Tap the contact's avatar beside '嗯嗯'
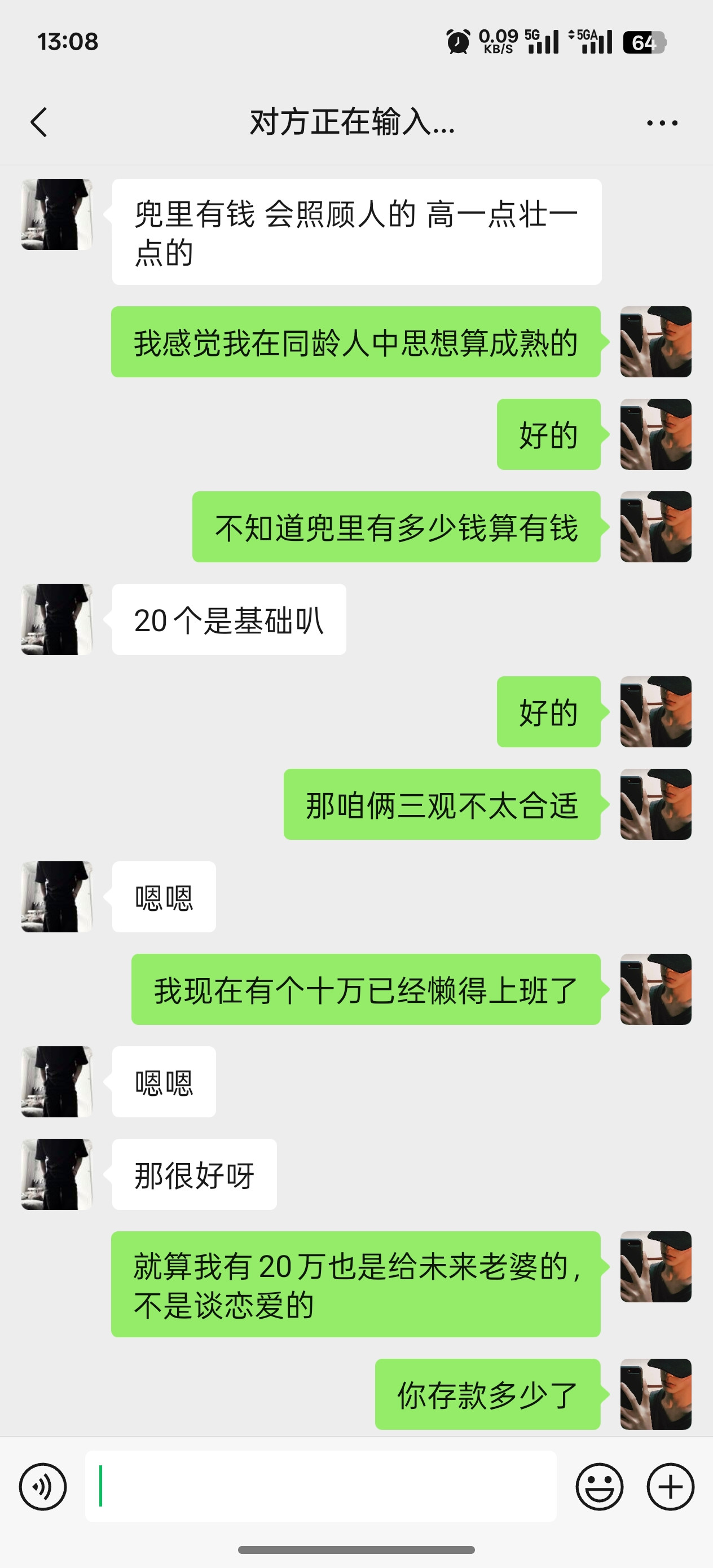Viewport: 713px width, 1568px height. [55, 896]
